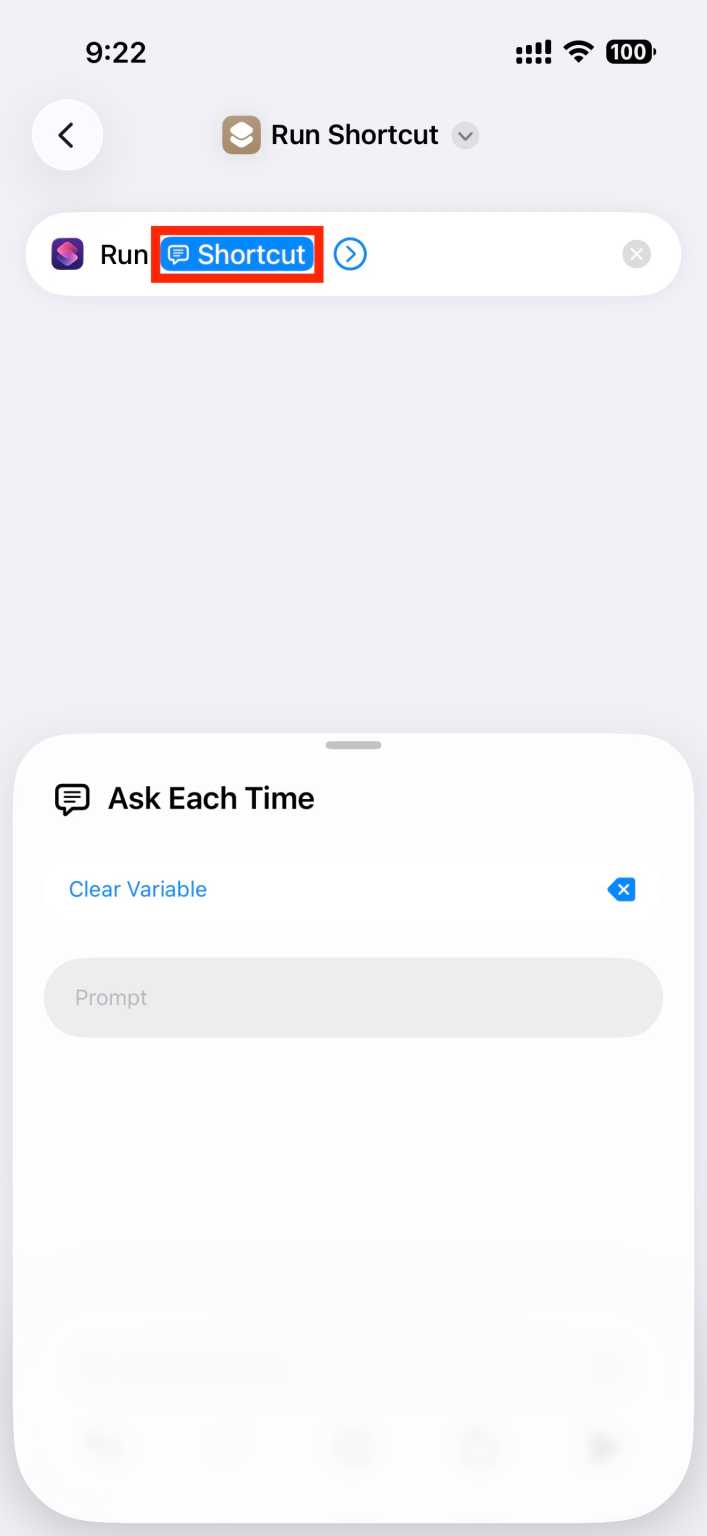Viewport: 707px width, 1536px height.
Task: Remove the Run Shortcut action
Action: (x=636, y=255)
